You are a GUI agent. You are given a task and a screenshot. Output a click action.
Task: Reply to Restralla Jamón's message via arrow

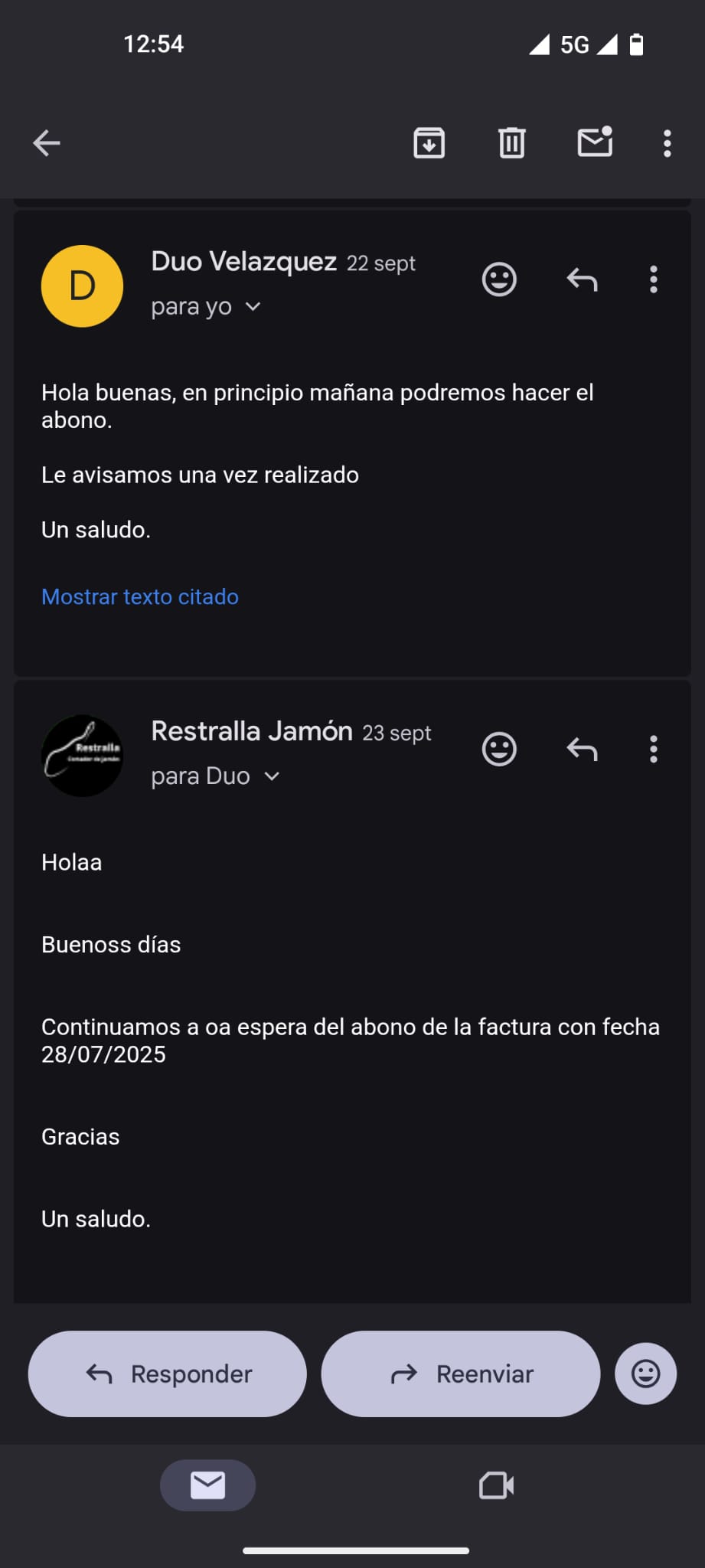[582, 749]
